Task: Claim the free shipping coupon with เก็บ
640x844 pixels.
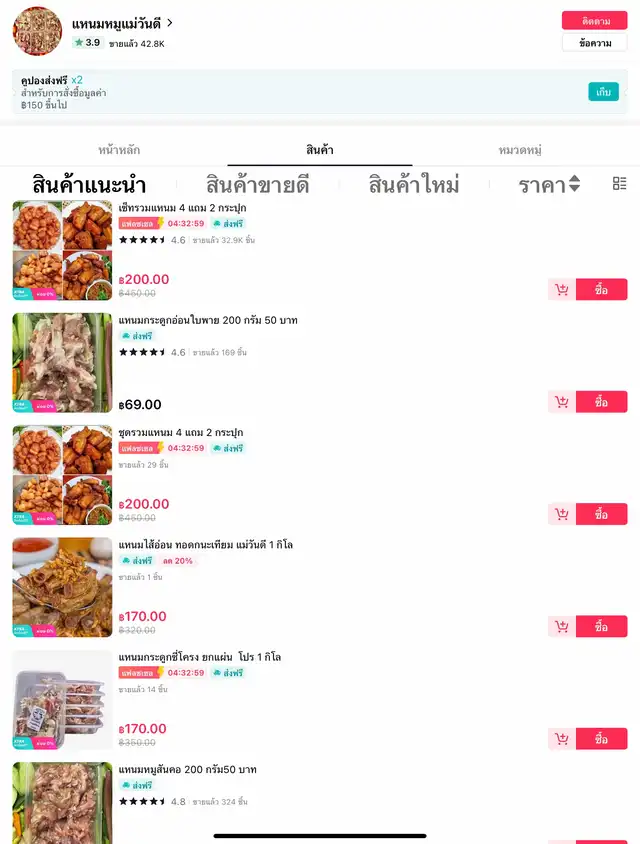Action: [603, 92]
